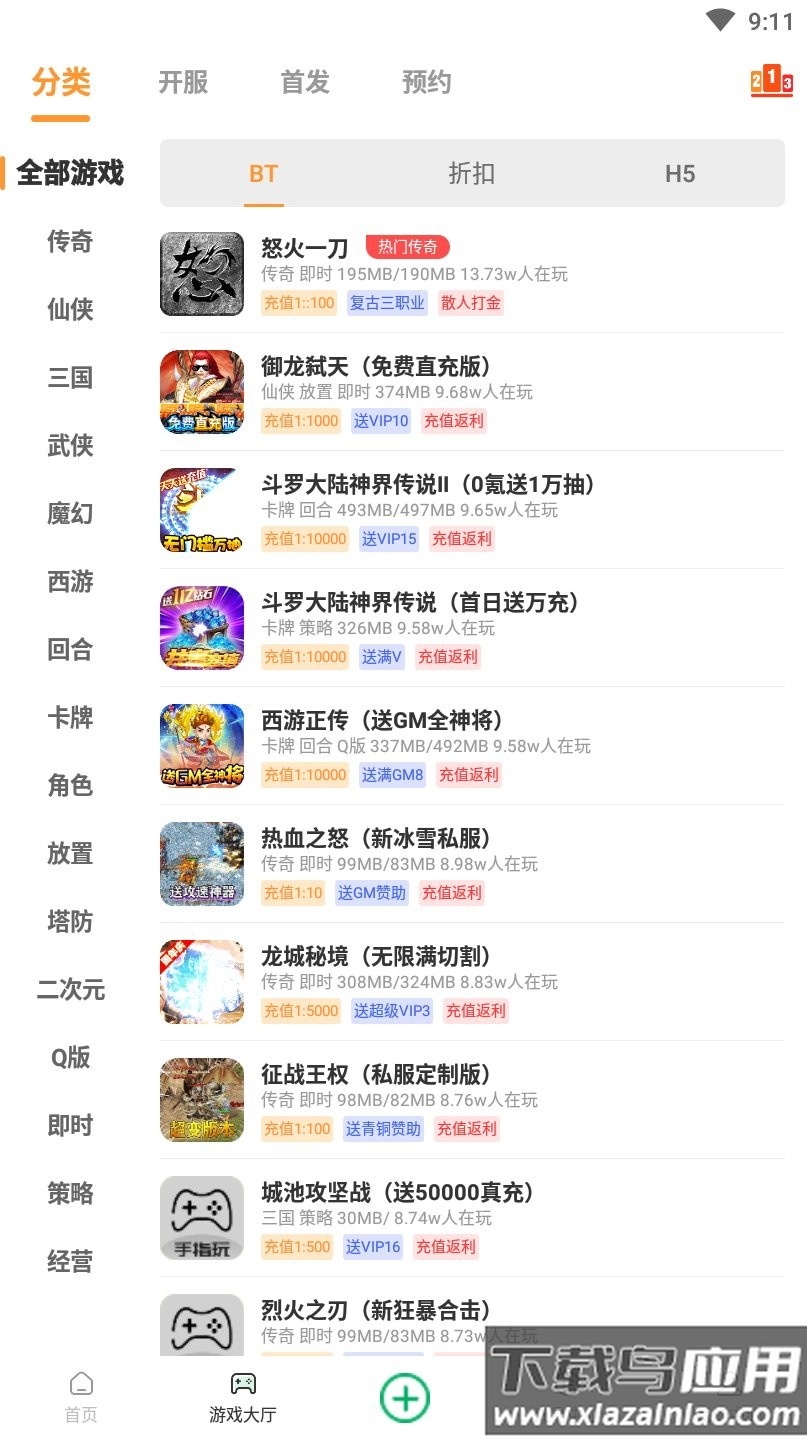The height and width of the screenshot is (1440, 810).
Task: Tap the 城池攻坚战 gamepad placeholder icon
Action: pyautogui.click(x=201, y=1218)
